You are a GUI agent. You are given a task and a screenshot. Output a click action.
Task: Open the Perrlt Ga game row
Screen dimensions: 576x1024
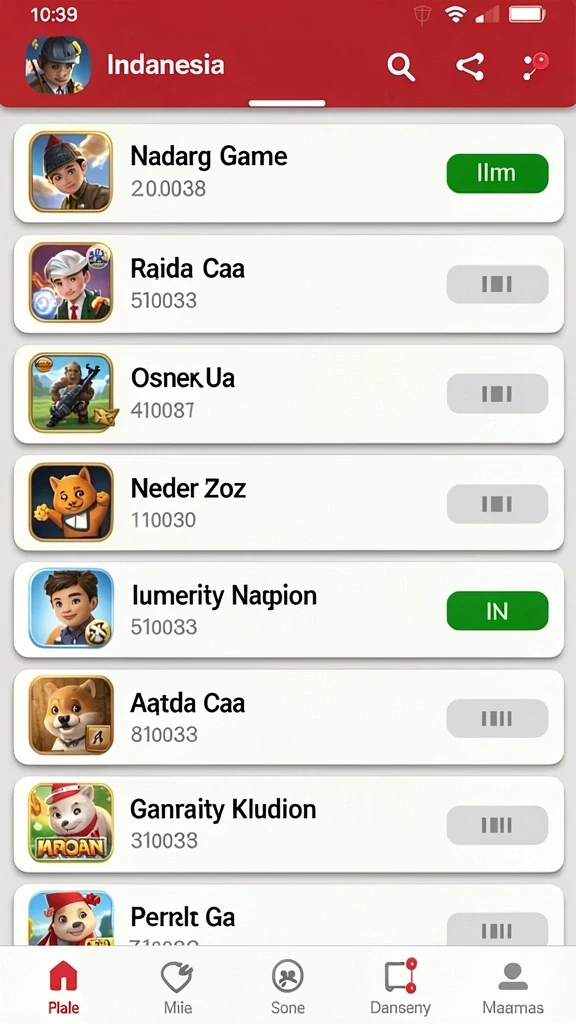pos(289,915)
